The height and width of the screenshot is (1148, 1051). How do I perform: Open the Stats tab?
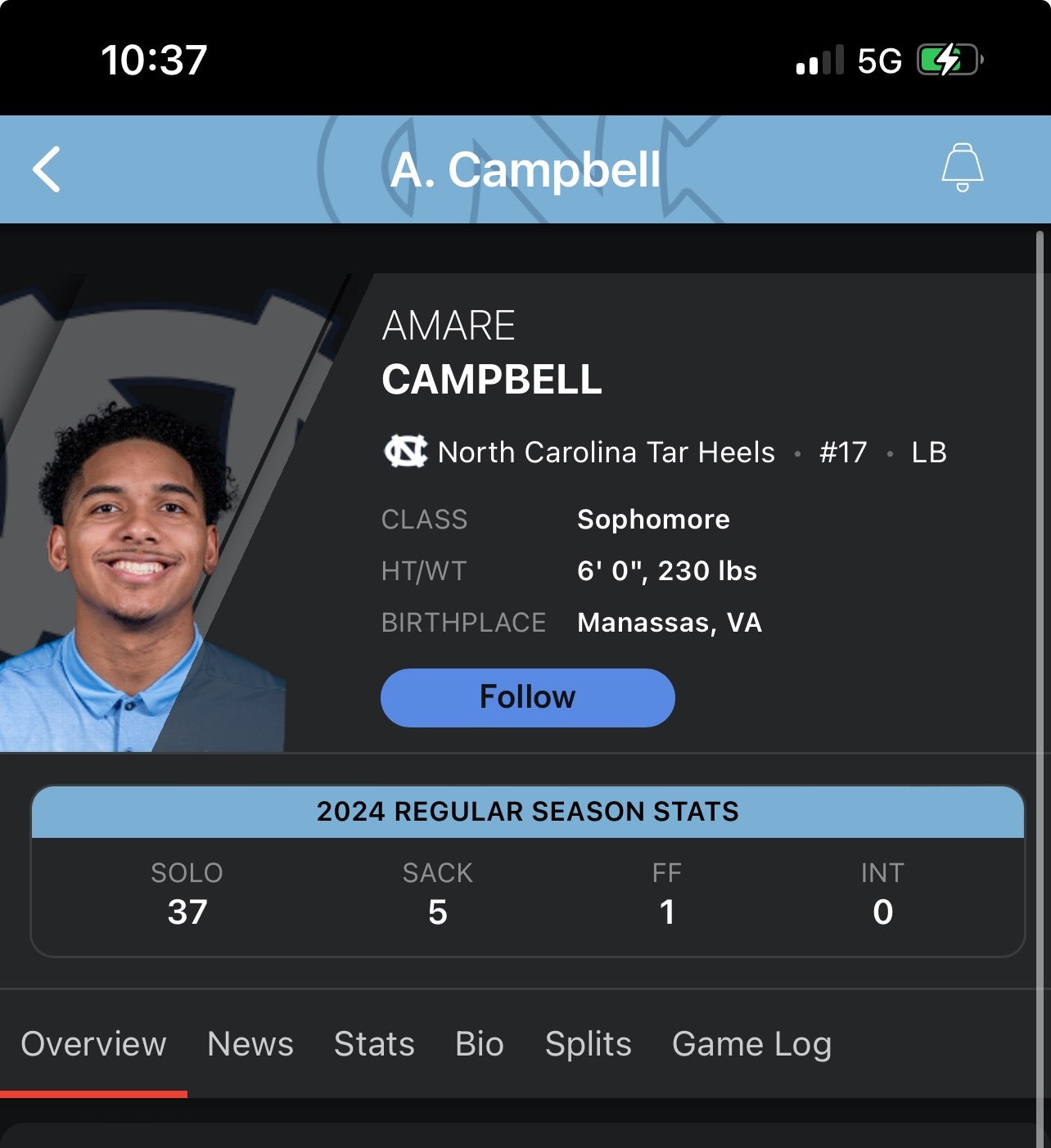point(374,1044)
